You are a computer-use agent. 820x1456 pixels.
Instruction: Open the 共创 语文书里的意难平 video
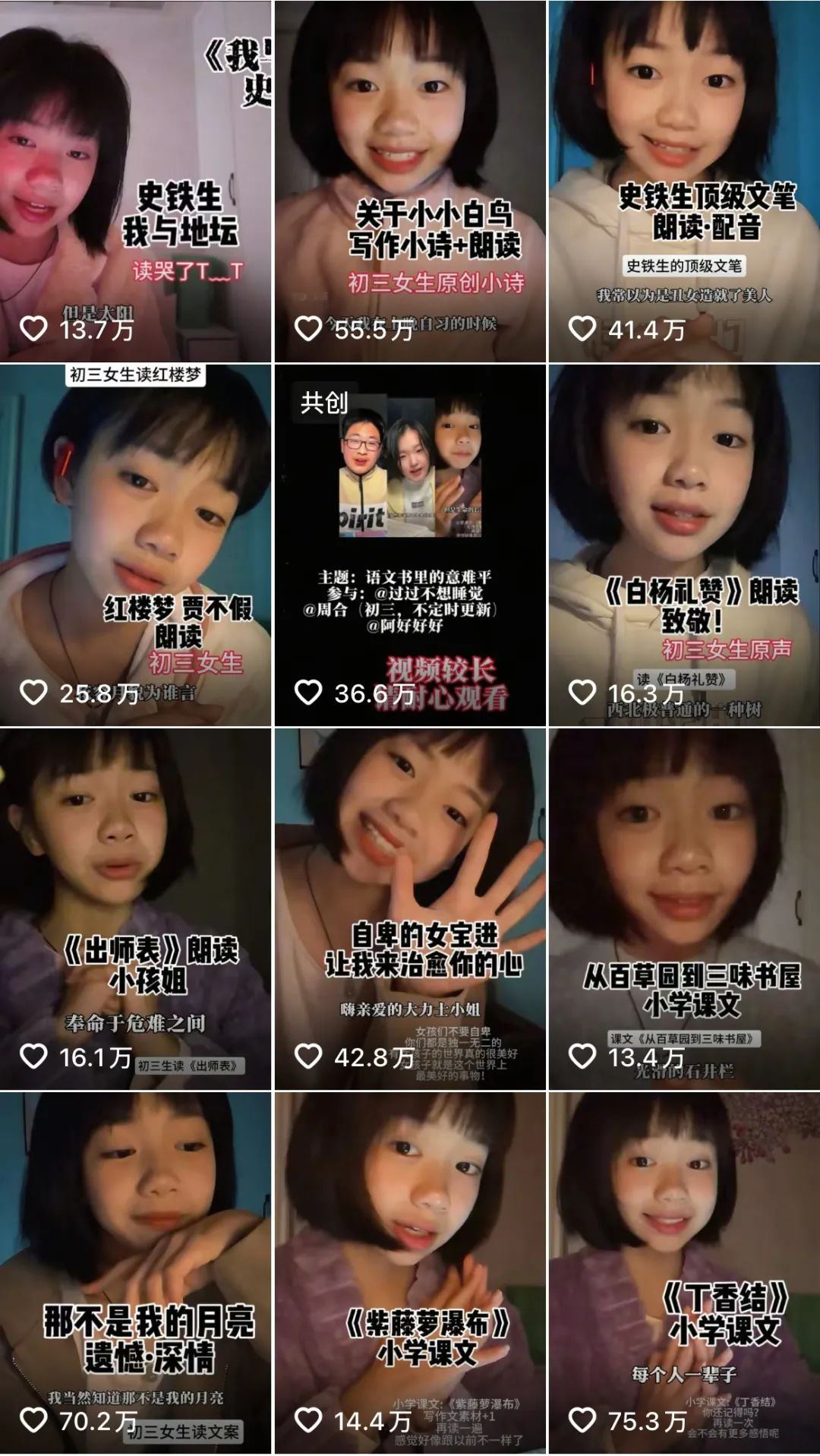410,545
